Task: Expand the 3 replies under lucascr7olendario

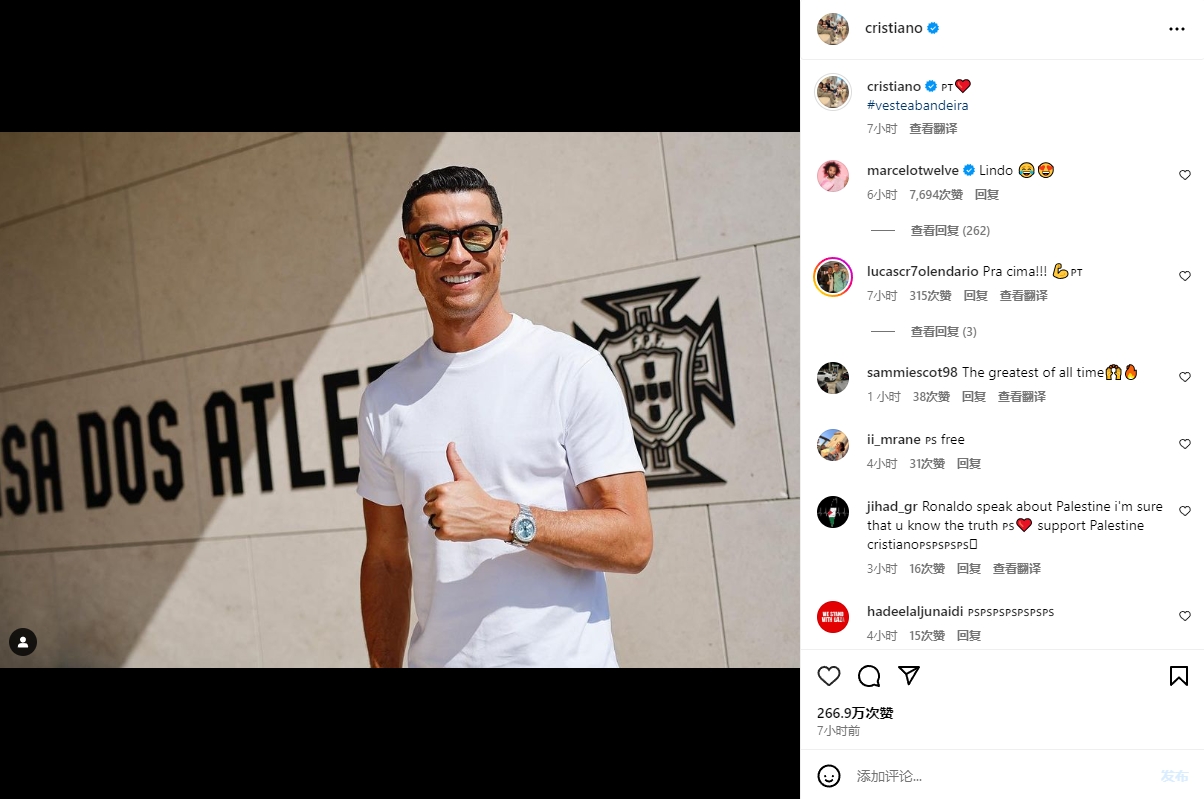Action: point(942,331)
